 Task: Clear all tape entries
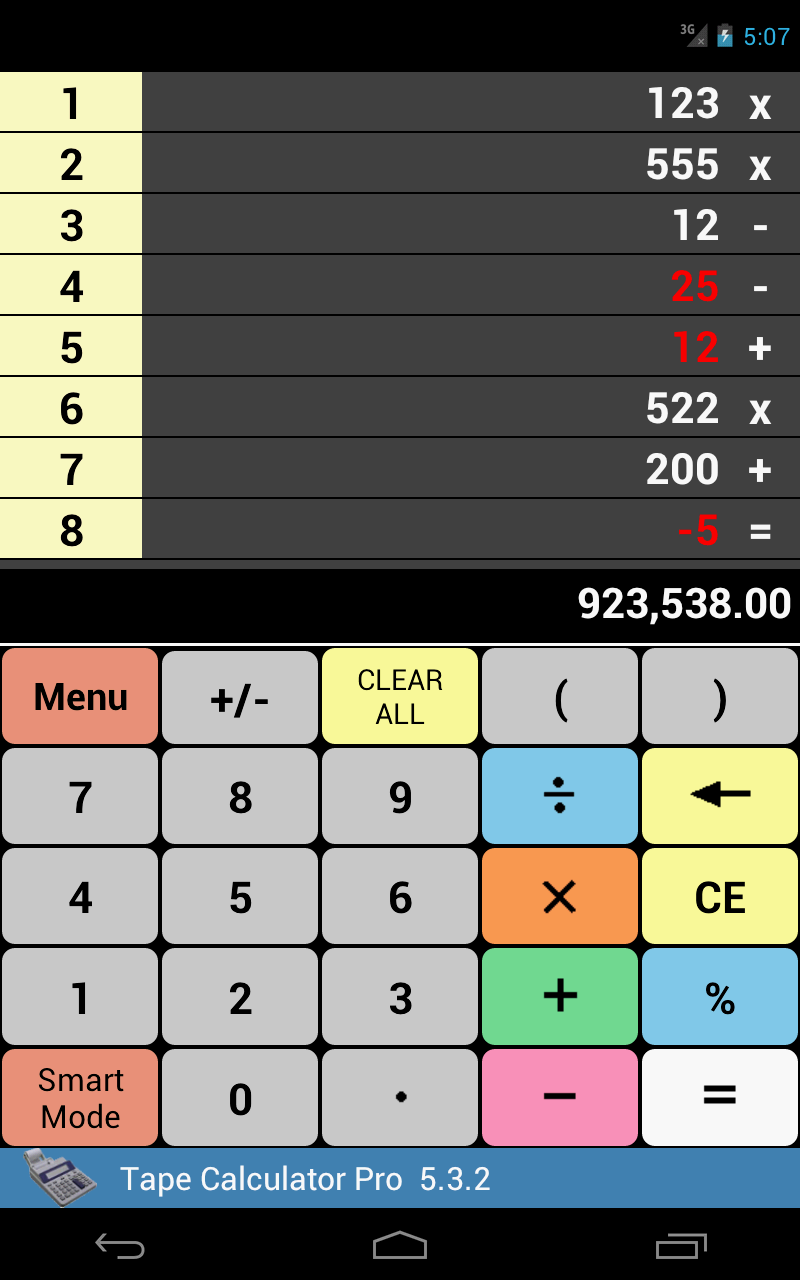tap(400, 697)
